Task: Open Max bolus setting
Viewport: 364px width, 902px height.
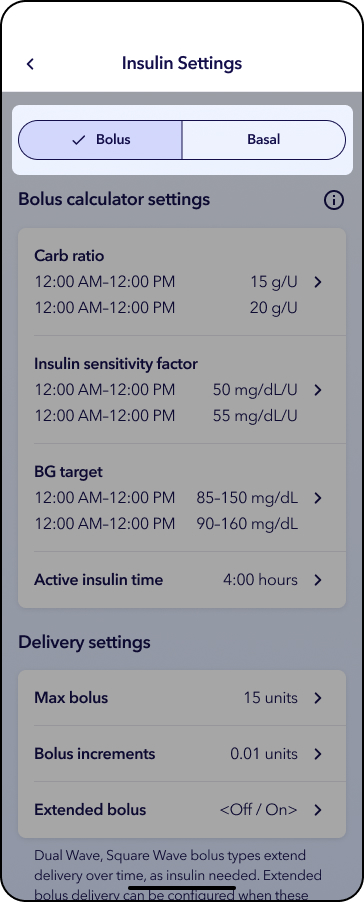Action: 182,698
